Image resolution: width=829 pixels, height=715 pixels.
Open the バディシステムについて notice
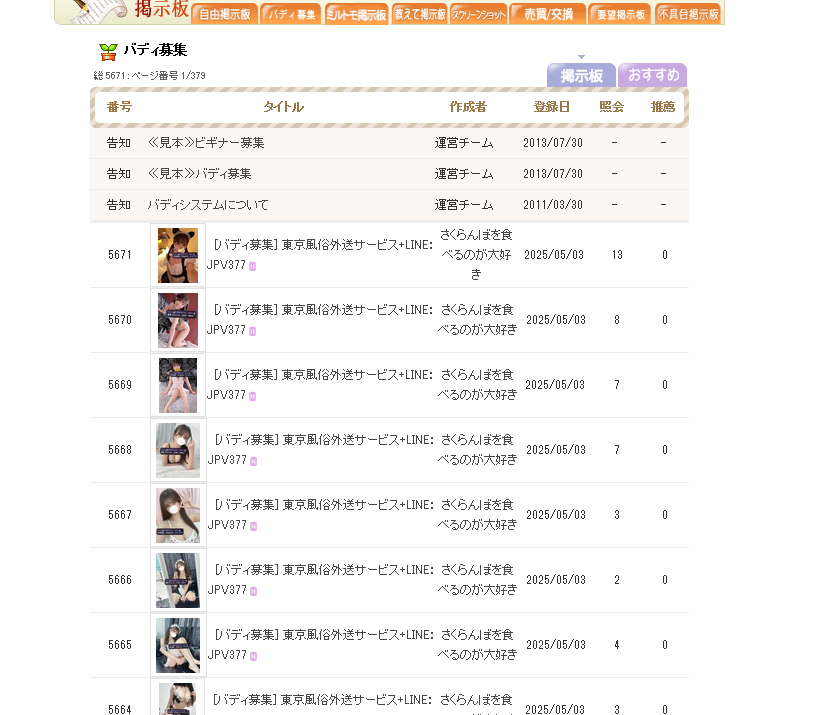(208, 205)
